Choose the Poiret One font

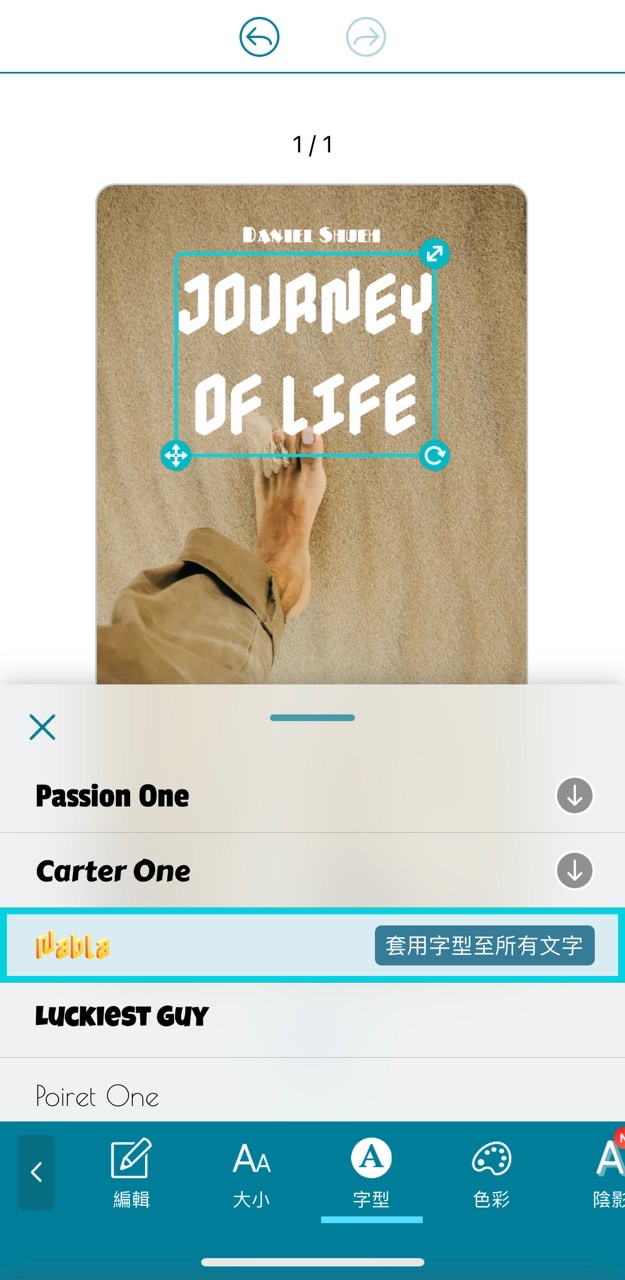(x=98, y=1096)
